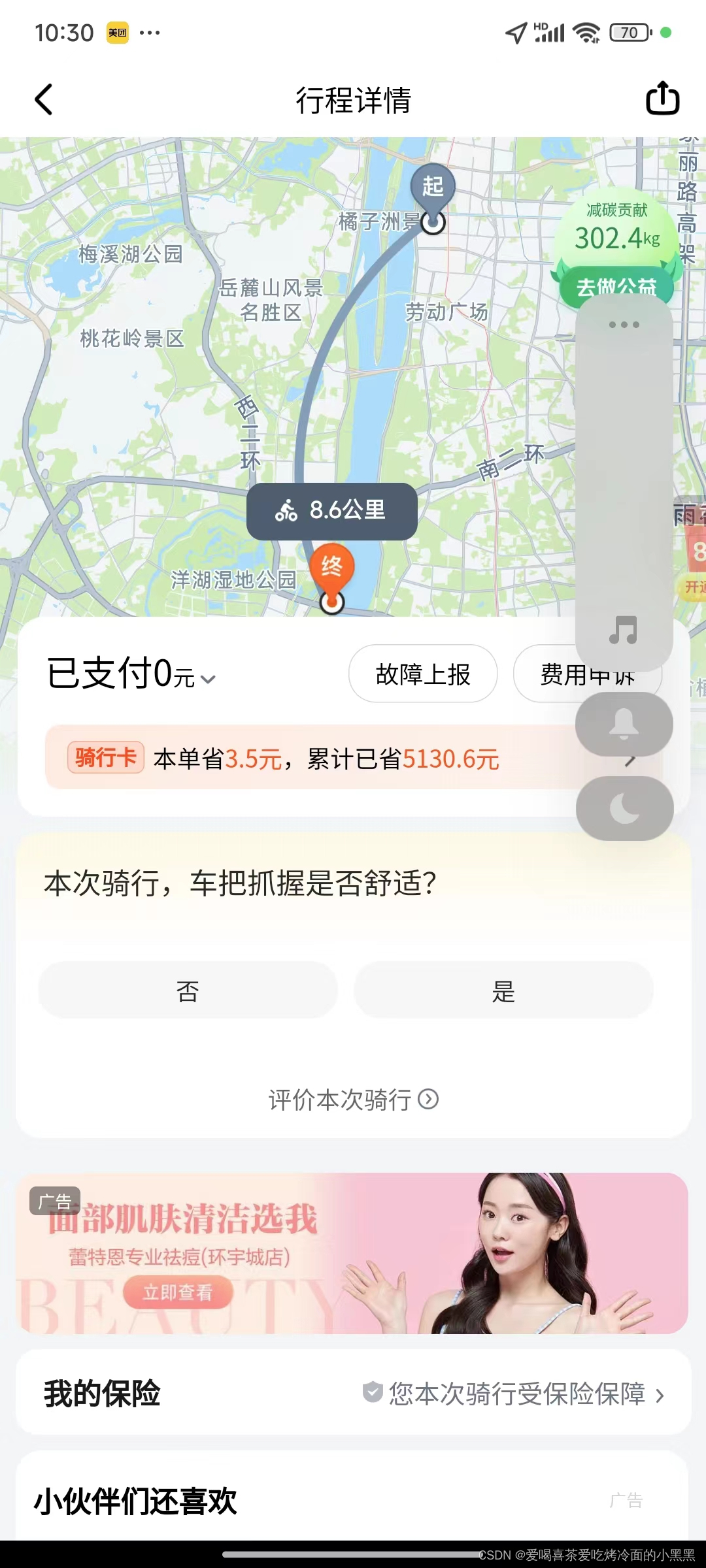Tap the bell icon on the floating panel
The image size is (706, 1568).
click(624, 724)
